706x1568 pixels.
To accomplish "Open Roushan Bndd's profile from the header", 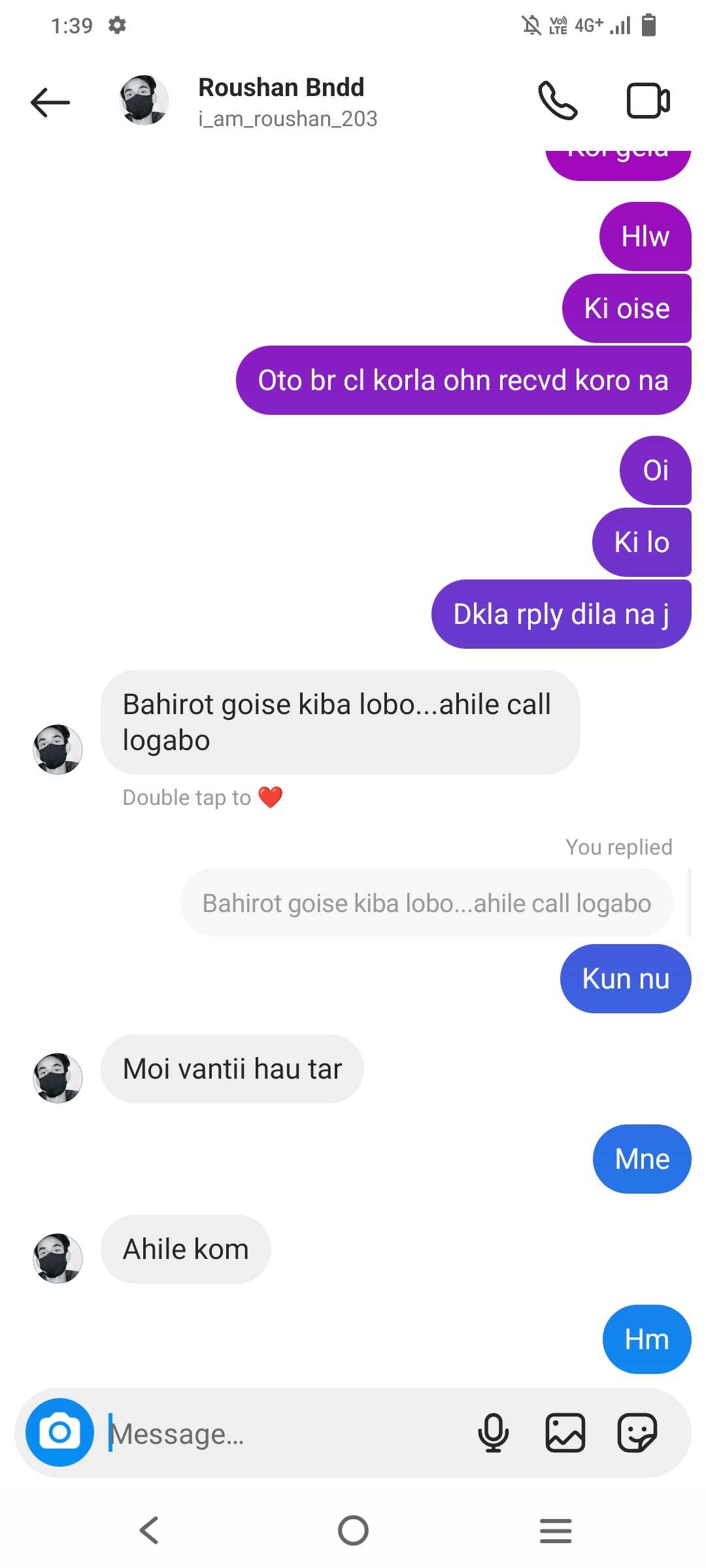I will tap(281, 102).
